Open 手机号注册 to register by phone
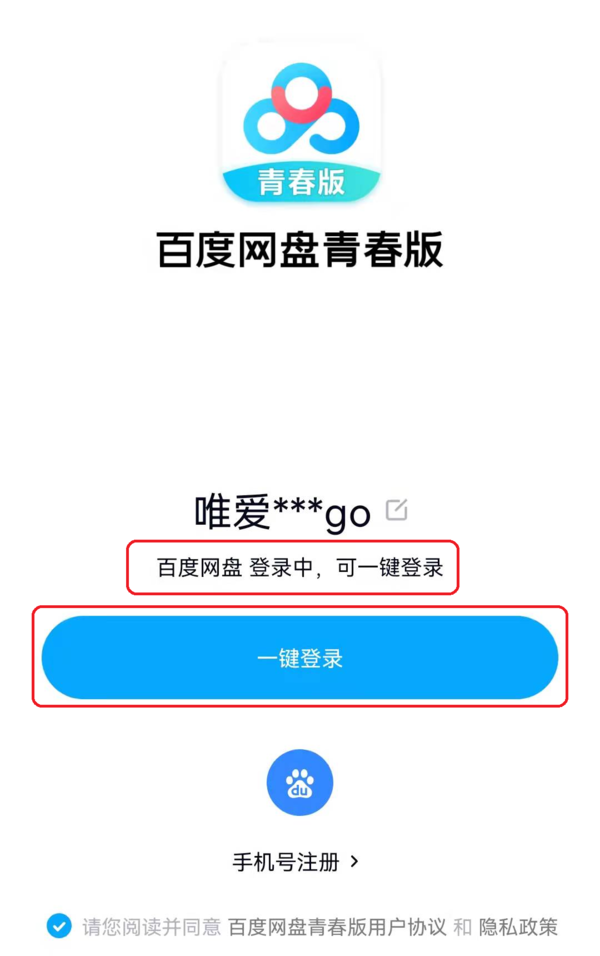 pos(295,861)
